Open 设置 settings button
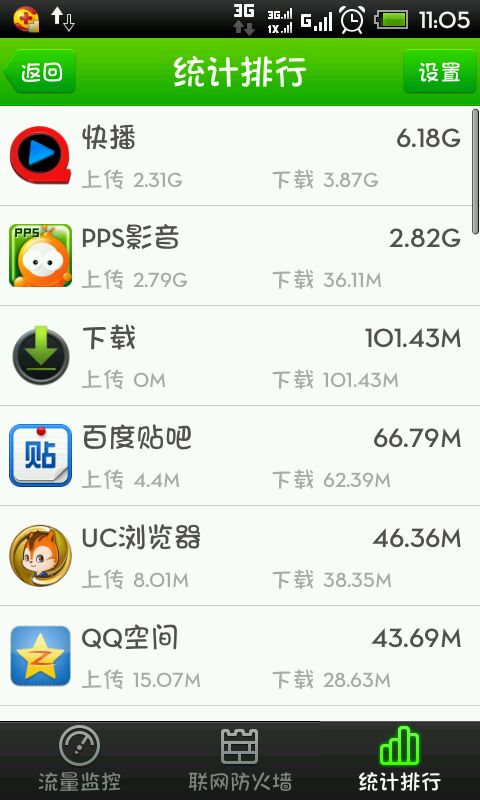 (x=440, y=71)
